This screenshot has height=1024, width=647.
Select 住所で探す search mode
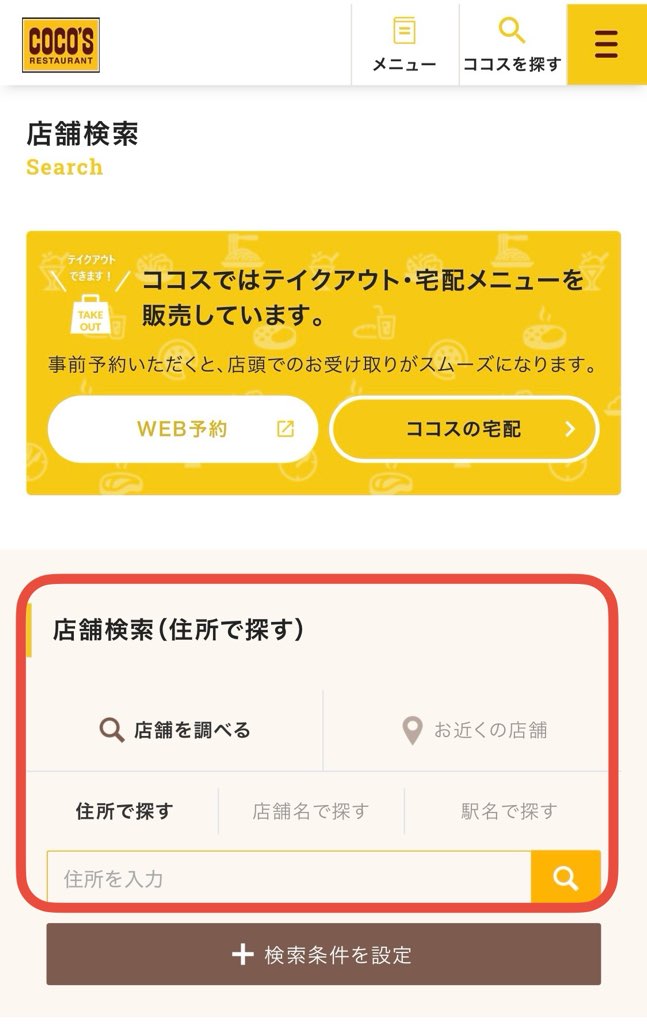tap(124, 811)
